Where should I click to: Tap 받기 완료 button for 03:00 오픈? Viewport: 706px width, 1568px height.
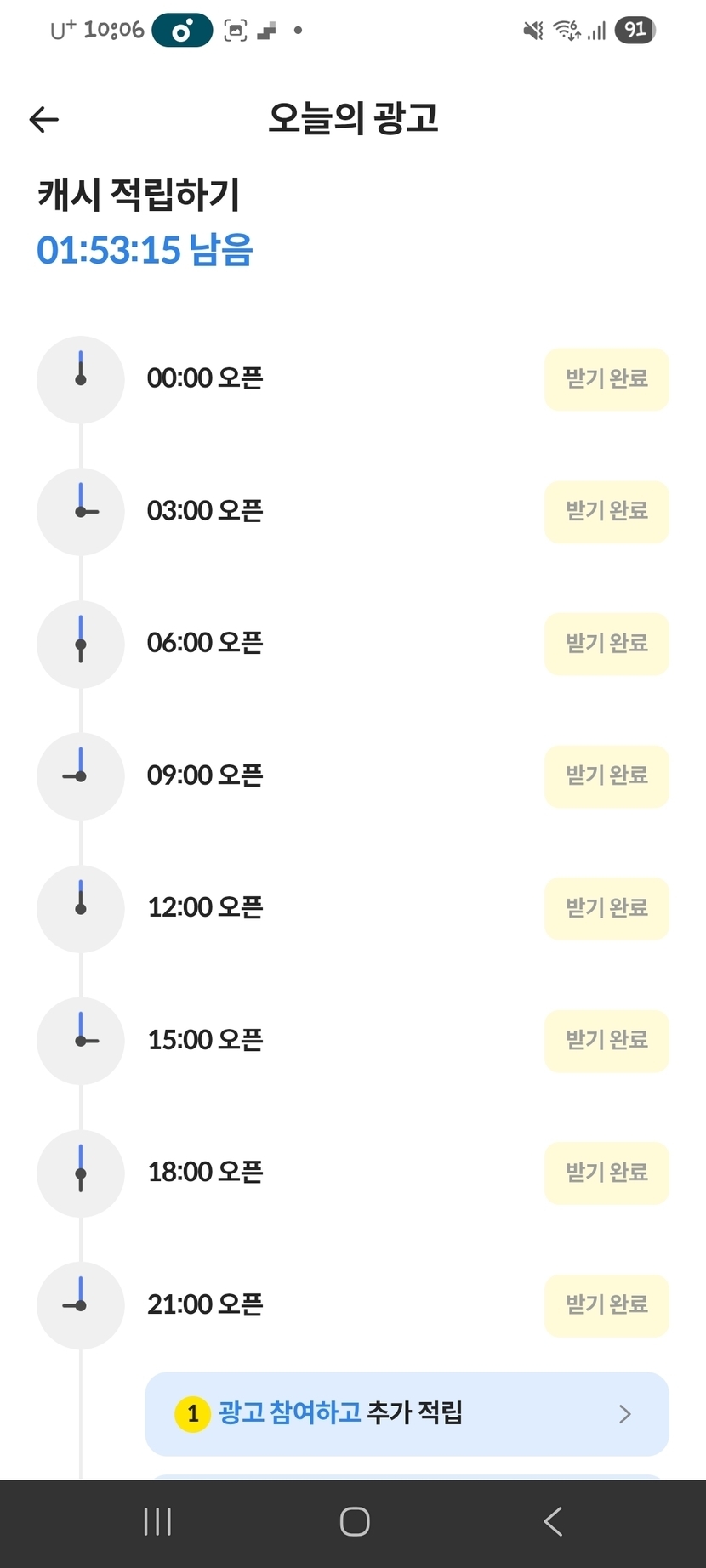click(x=606, y=512)
